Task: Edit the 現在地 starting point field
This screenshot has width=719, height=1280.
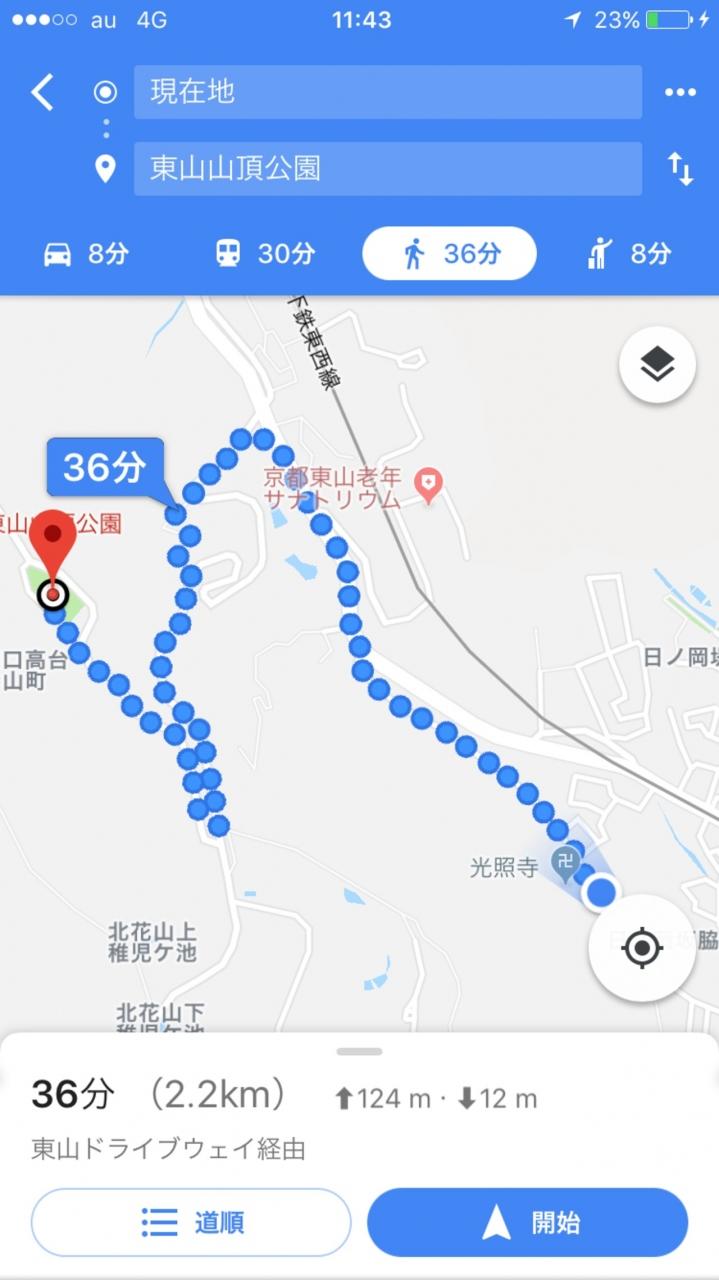Action: pyautogui.click(x=388, y=92)
